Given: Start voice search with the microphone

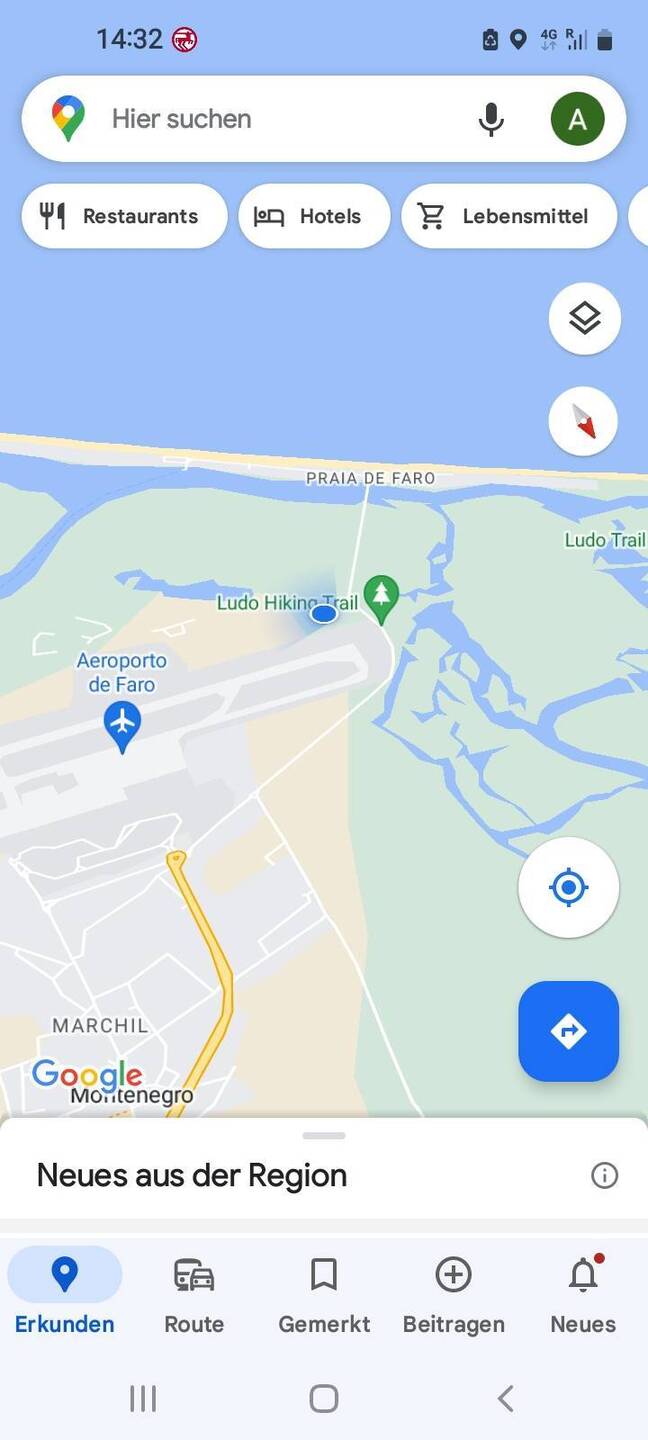Looking at the screenshot, I should pos(490,119).
